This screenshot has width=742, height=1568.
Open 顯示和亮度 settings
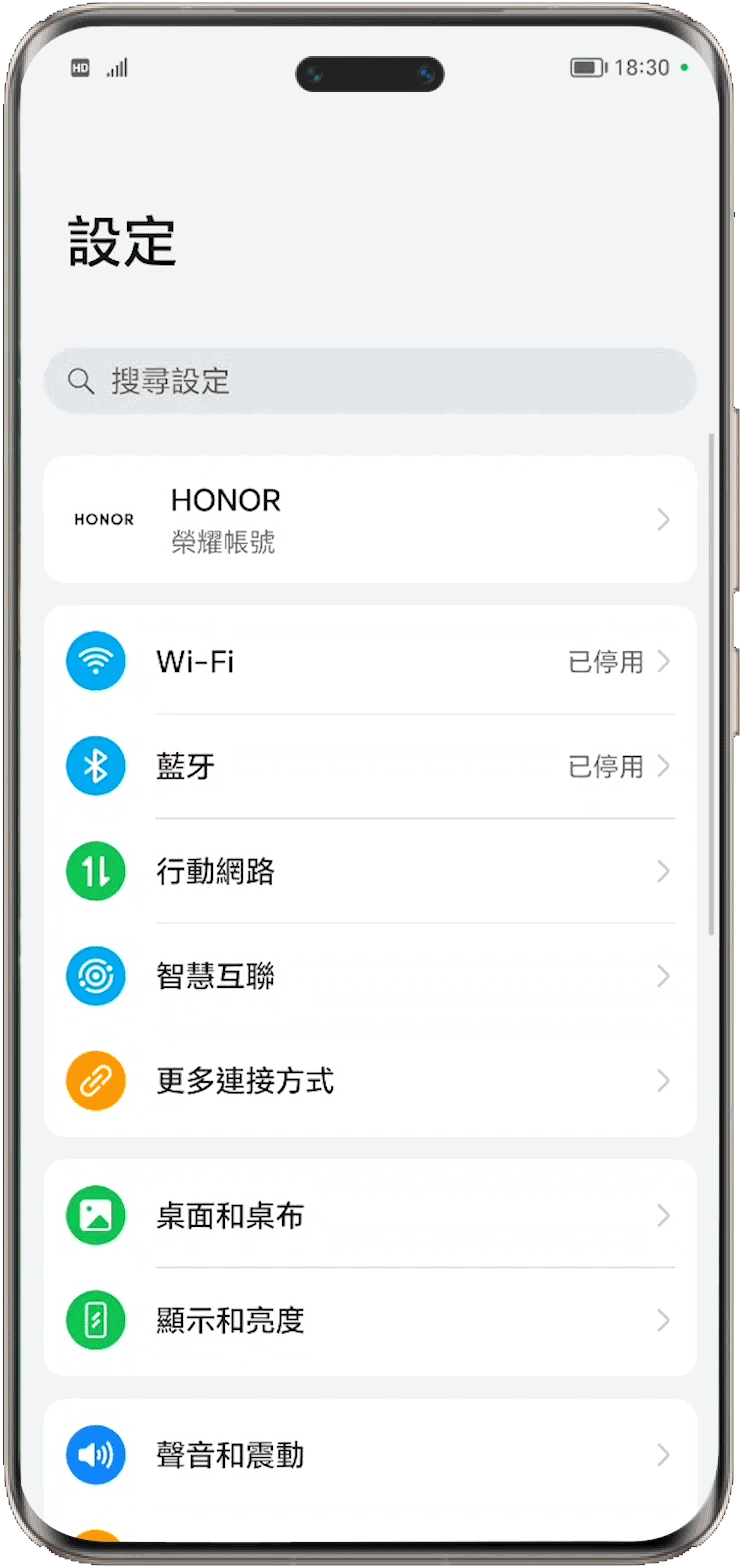tap(370, 1321)
